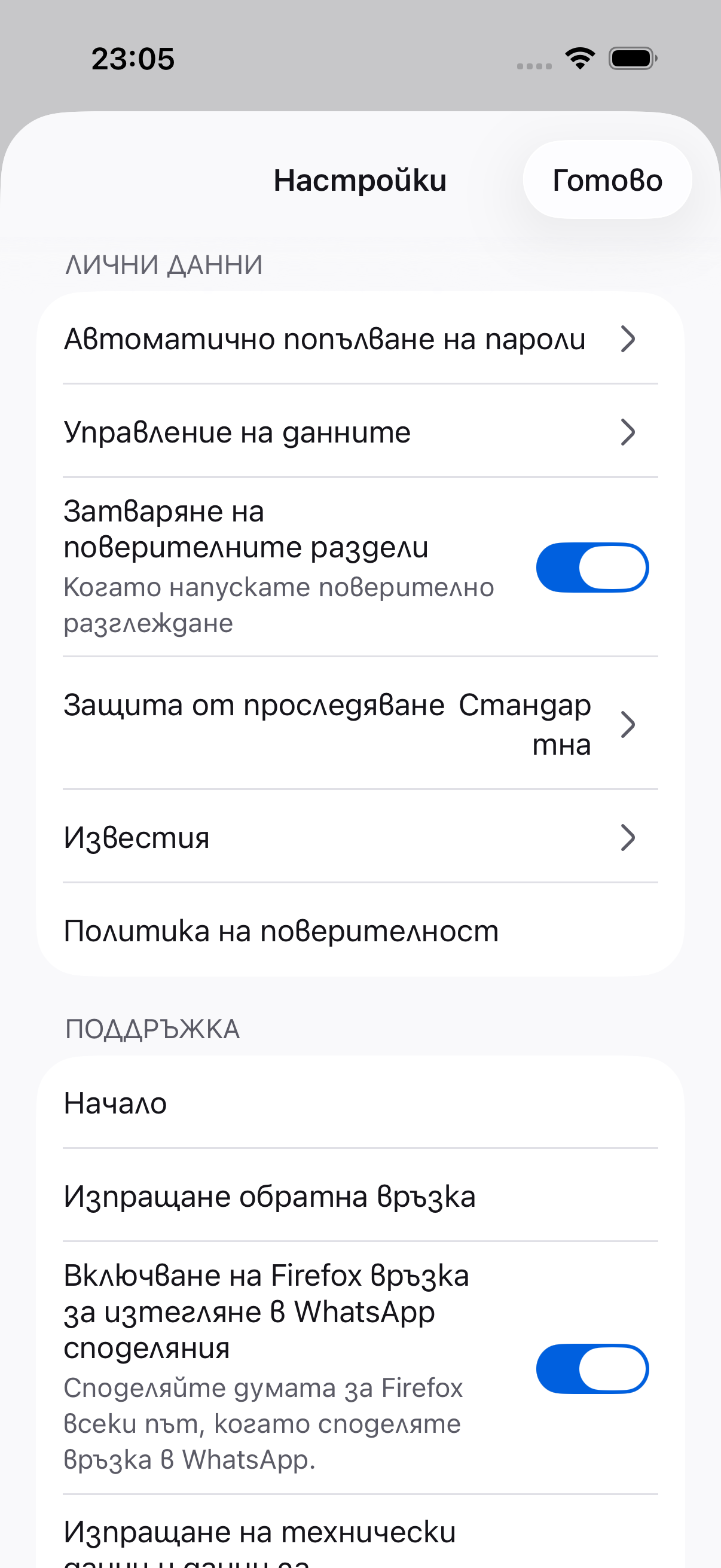Tap the Готово button to close settings
Viewport: 721px width, 1568px height.
point(607,179)
